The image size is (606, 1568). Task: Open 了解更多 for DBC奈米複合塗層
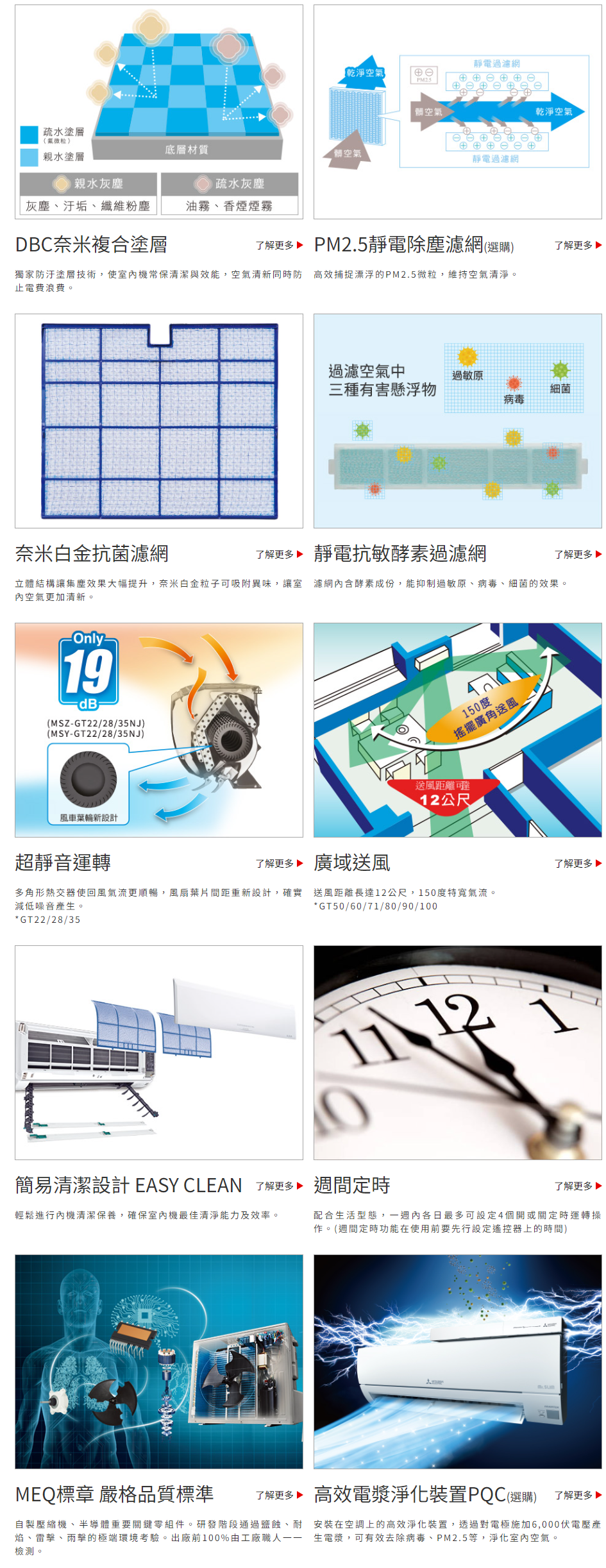click(278, 245)
